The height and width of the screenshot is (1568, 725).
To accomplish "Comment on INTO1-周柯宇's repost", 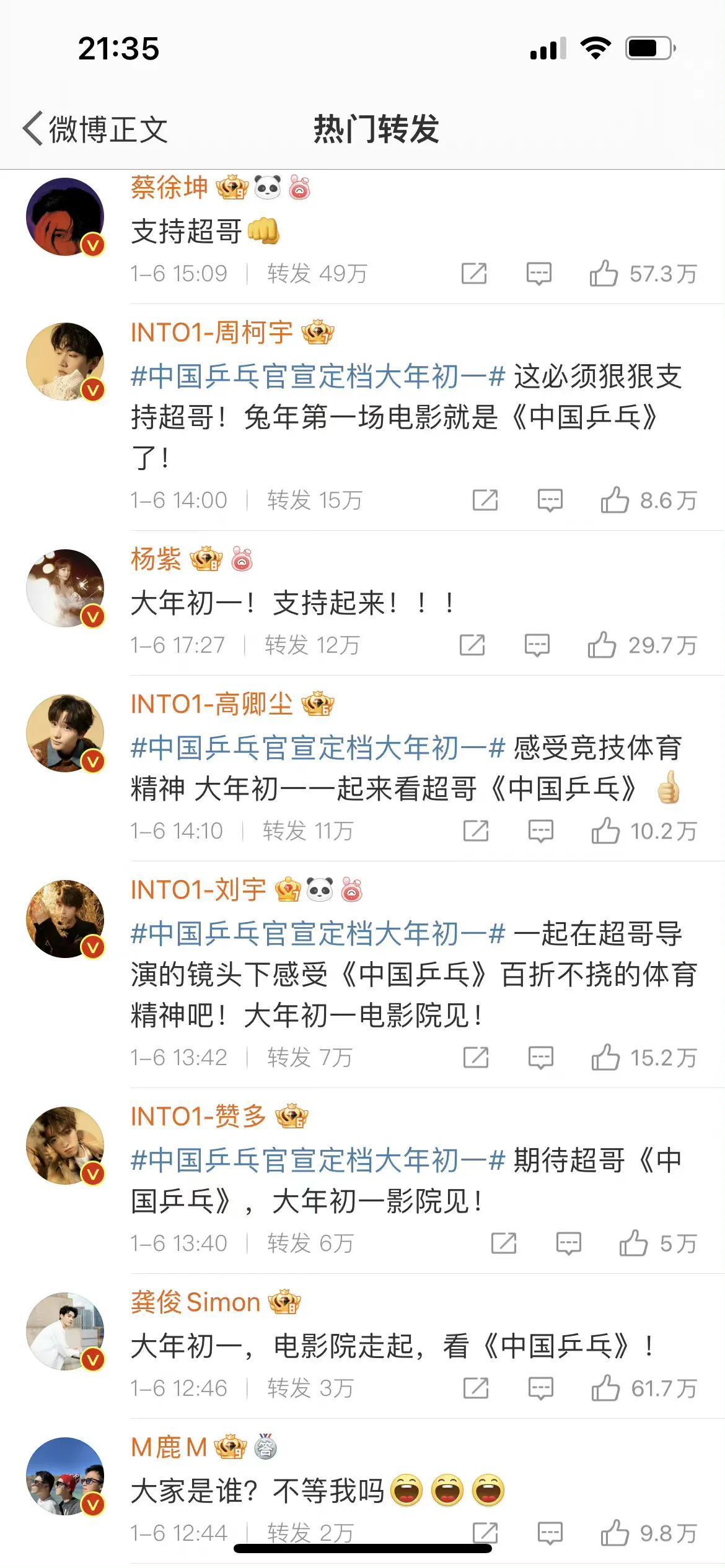I will point(550,500).
